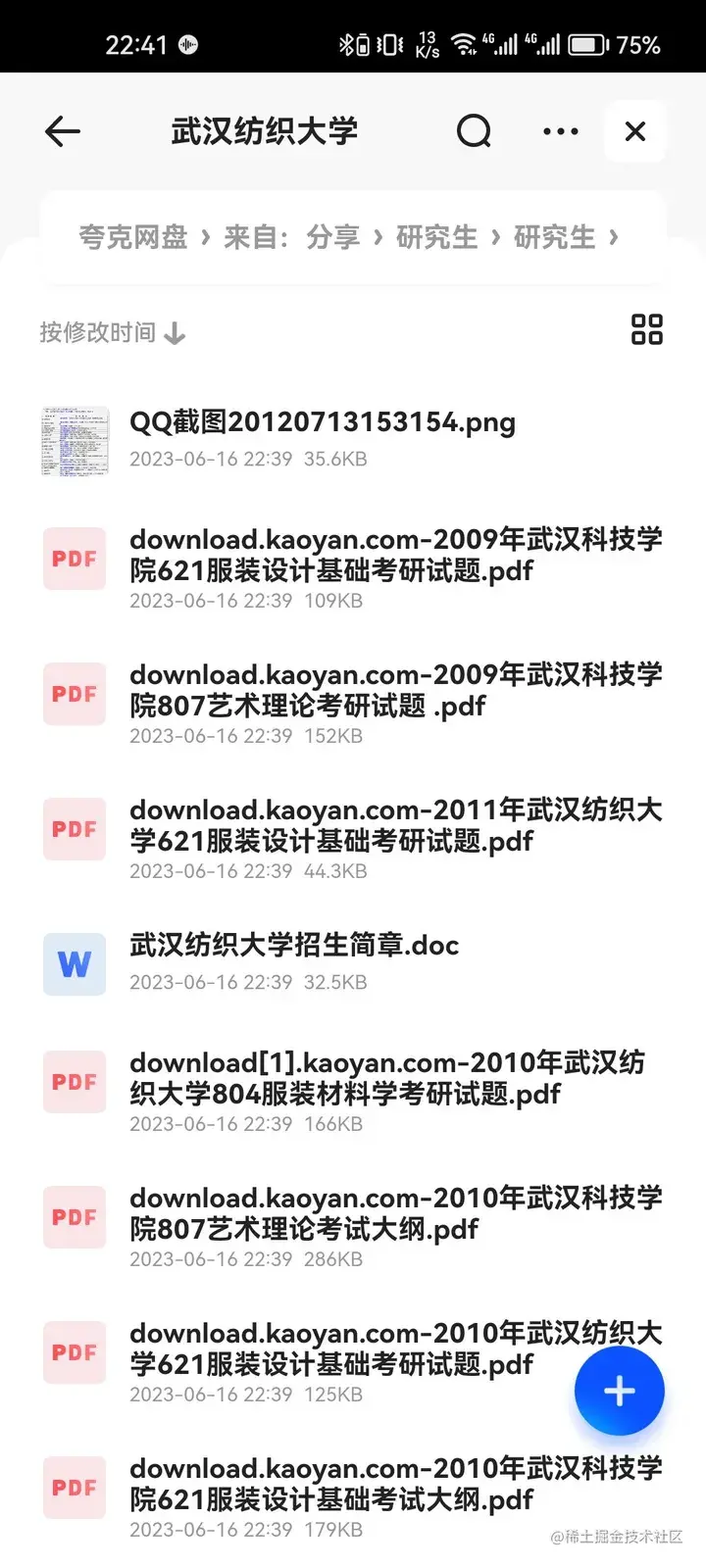Close the folder view with X
The width and height of the screenshot is (706, 1568).
tap(635, 131)
